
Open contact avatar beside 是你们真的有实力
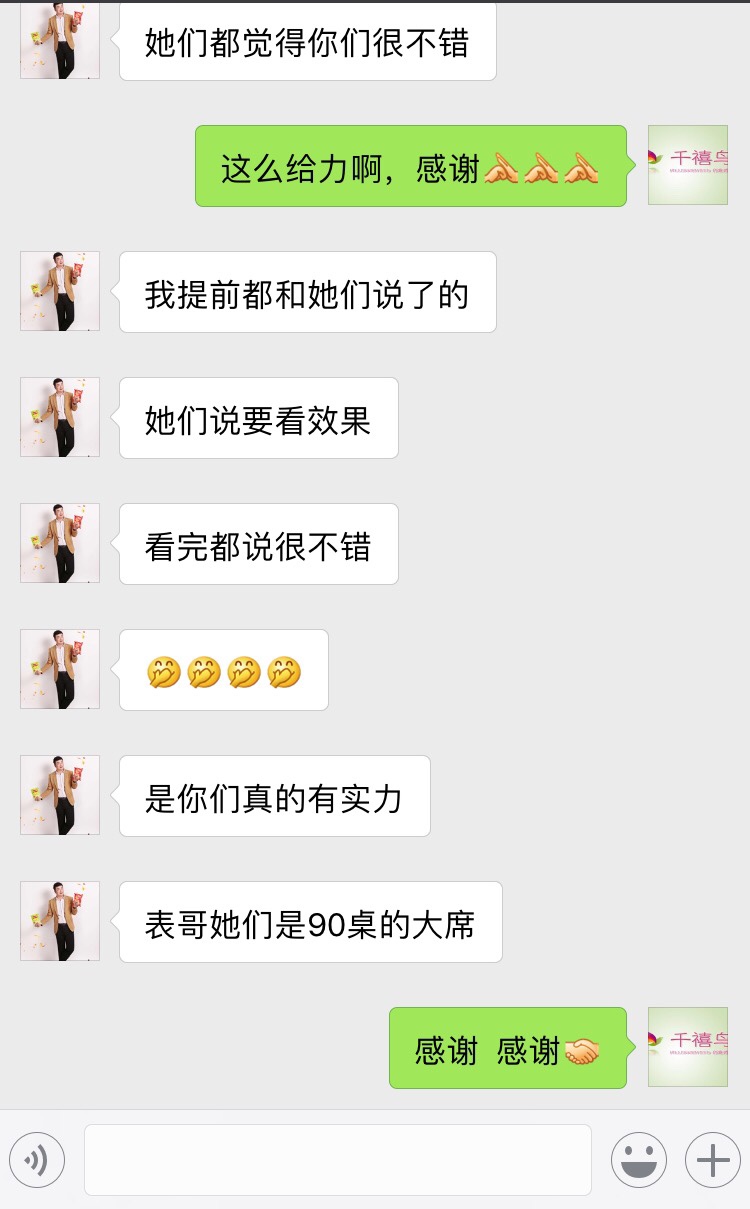point(60,795)
